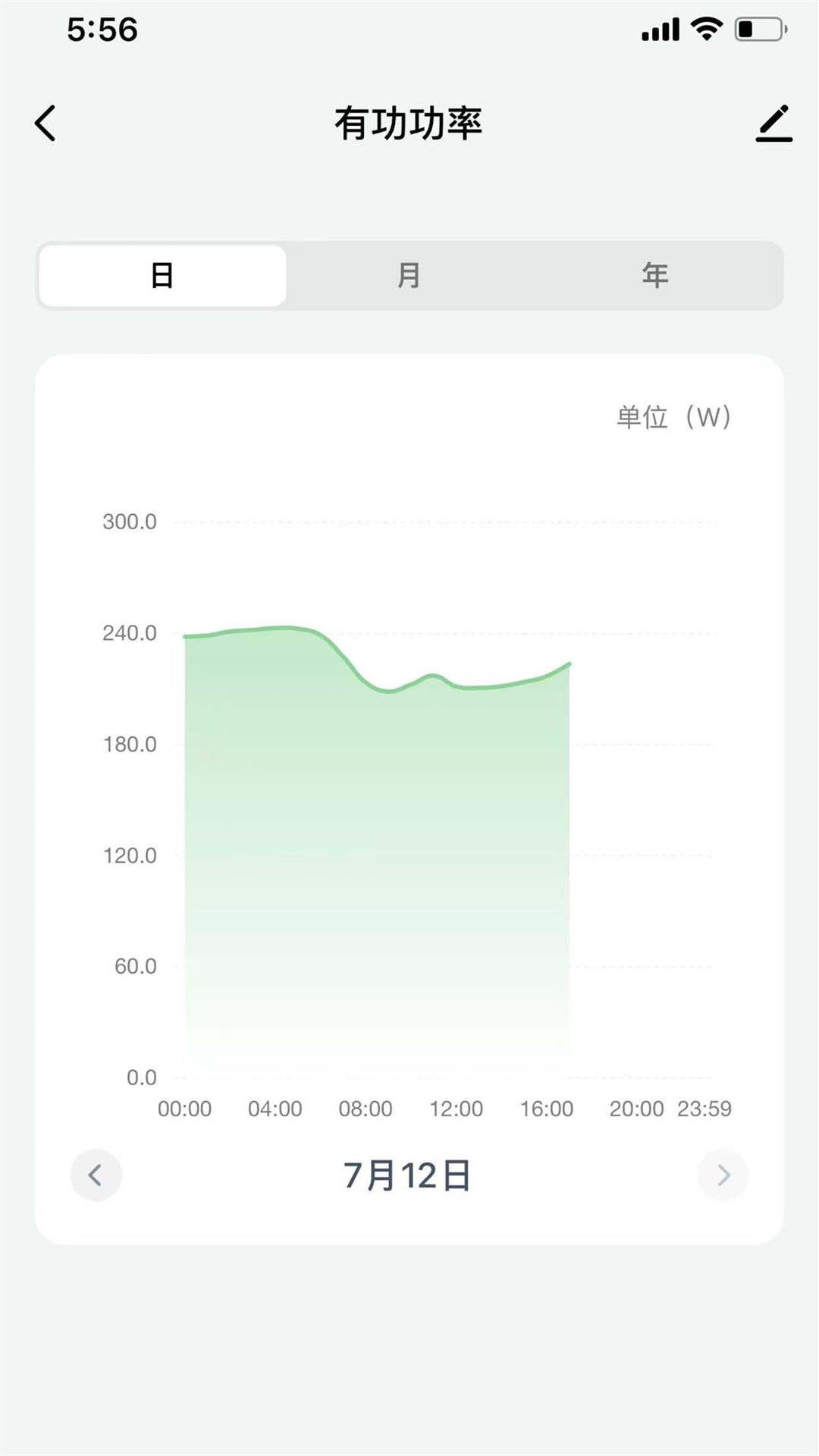Go to the previous day before 7月12日
The width and height of the screenshot is (819, 1456).
[x=96, y=1175]
